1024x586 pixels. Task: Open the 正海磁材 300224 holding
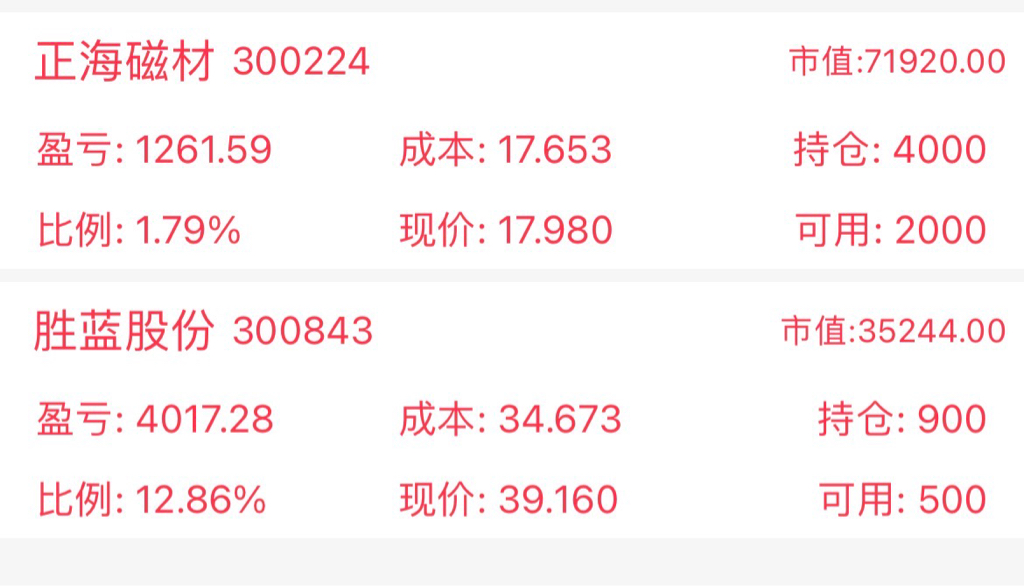202,63
